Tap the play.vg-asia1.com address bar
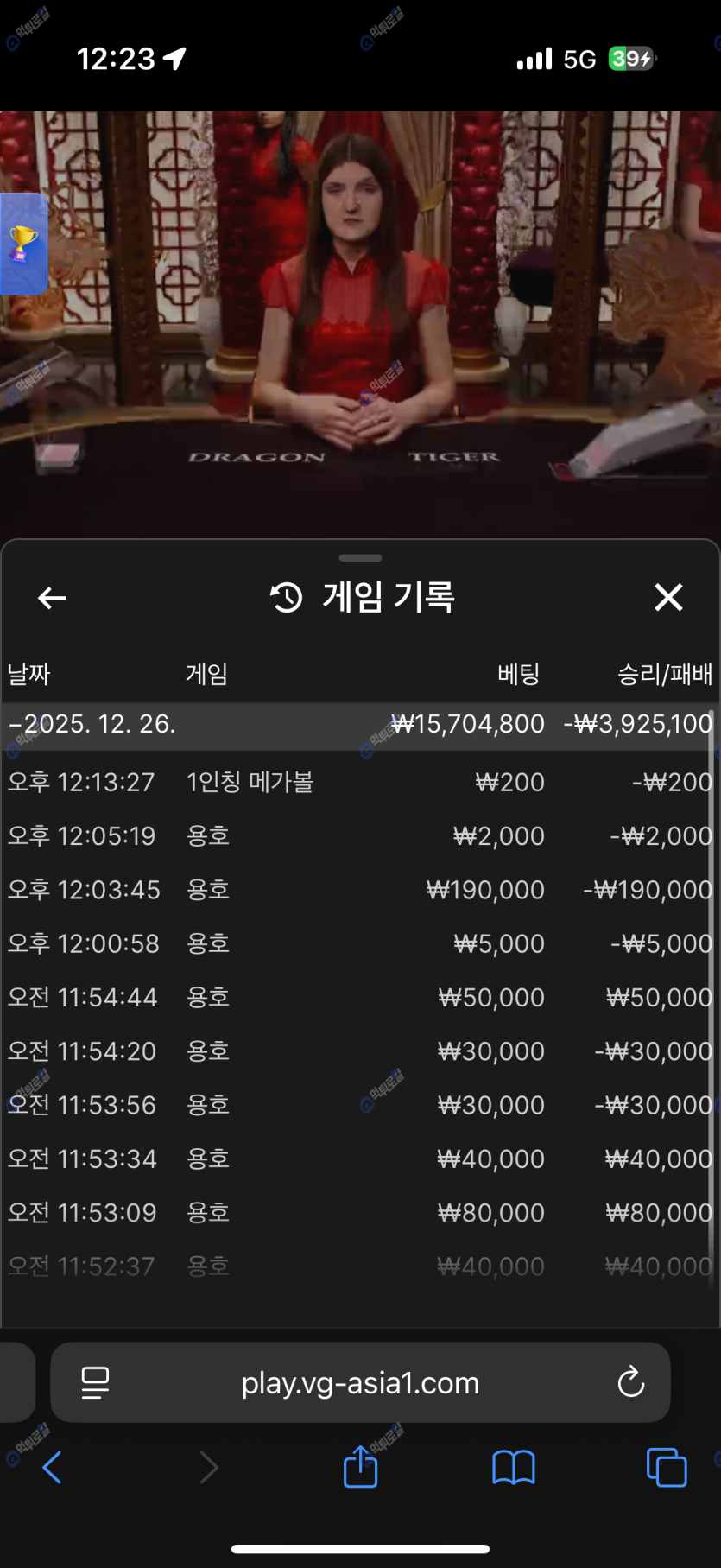 click(360, 1383)
